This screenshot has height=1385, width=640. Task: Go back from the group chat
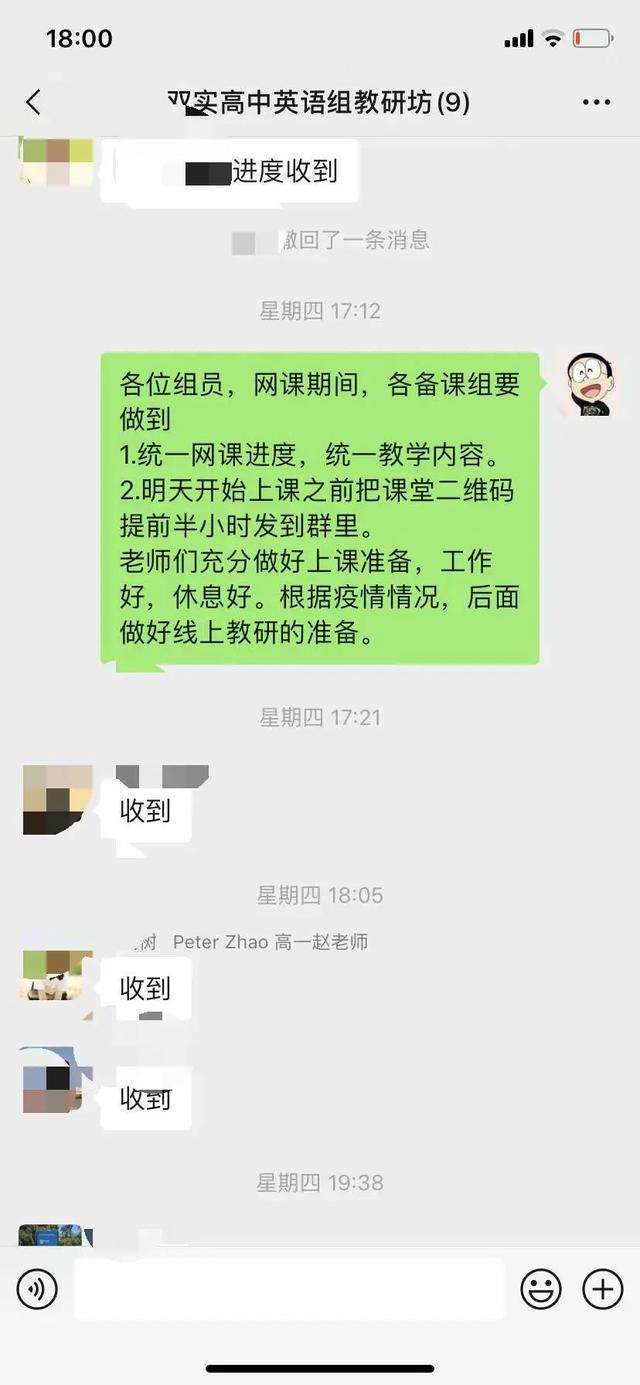tap(34, 102)
